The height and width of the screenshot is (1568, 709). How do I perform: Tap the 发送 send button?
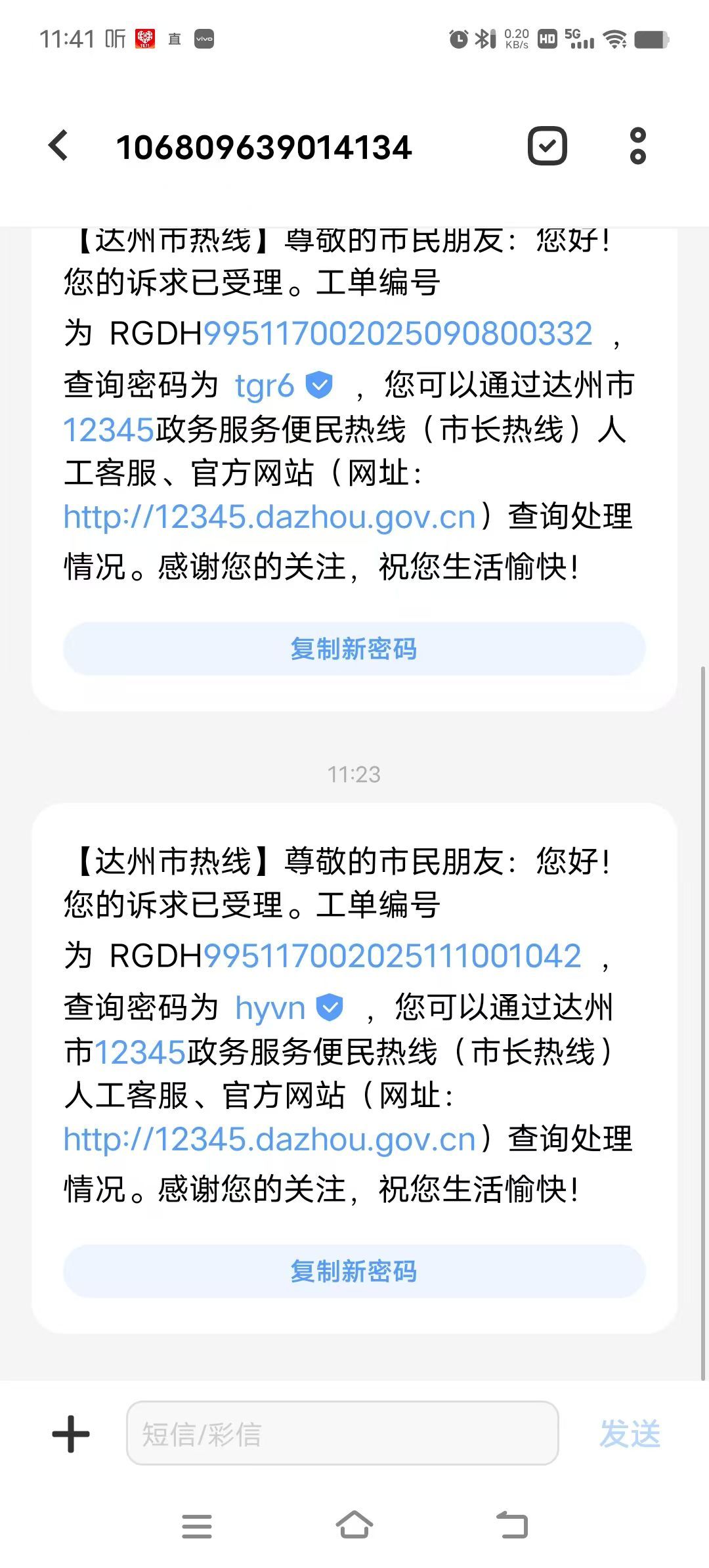point(630,1434)
